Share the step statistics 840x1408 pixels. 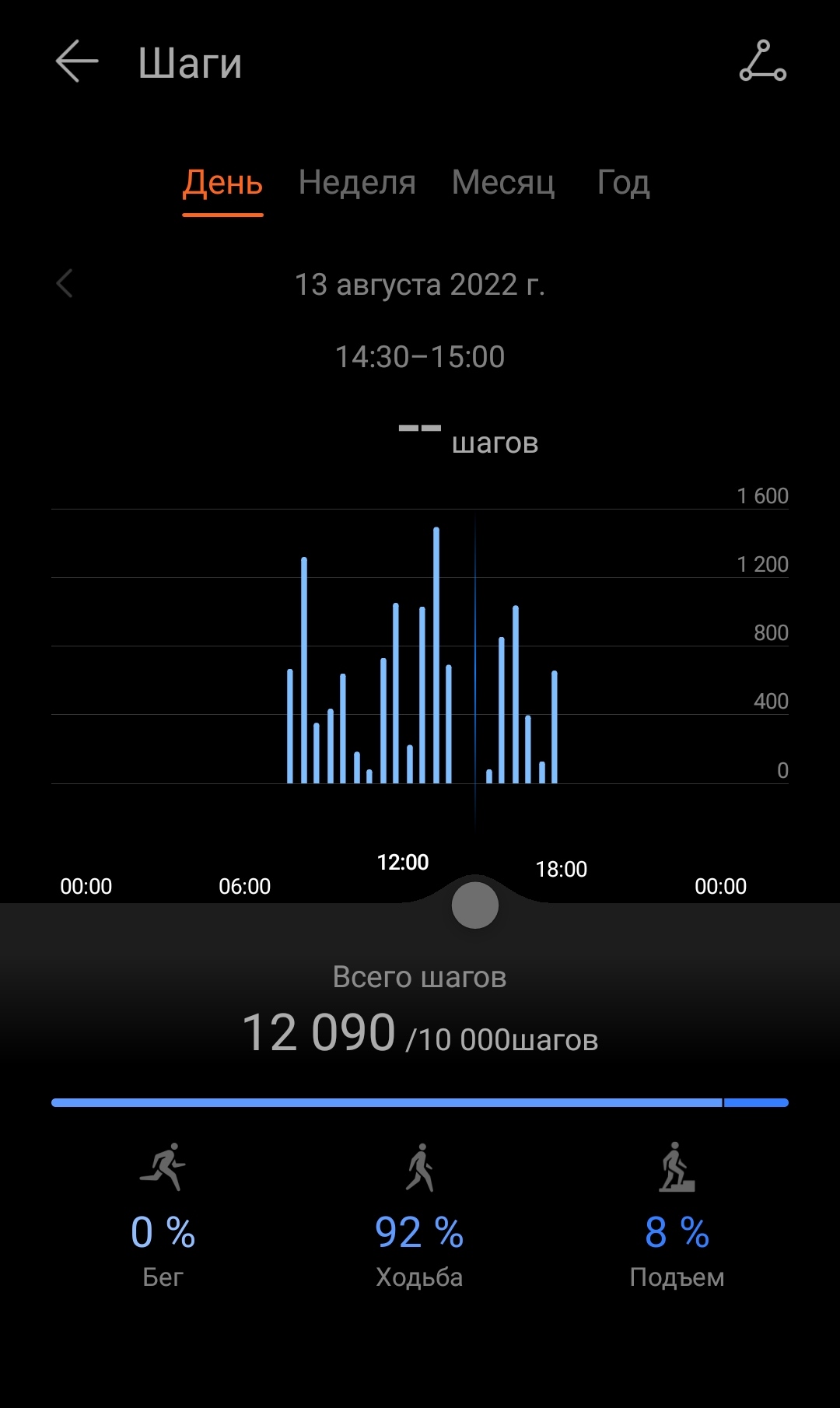coord(762,61)
